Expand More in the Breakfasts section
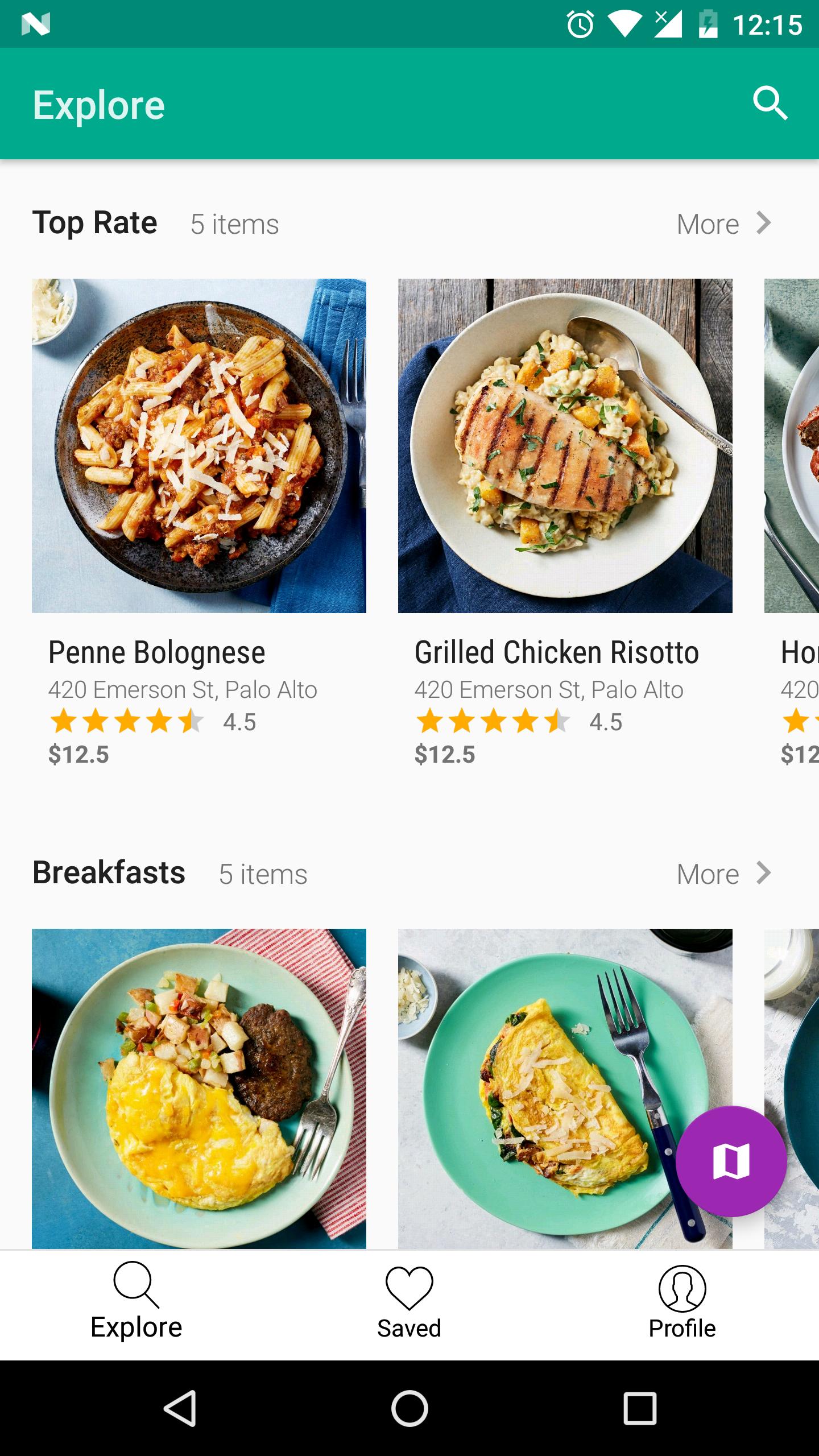819x1456 pixels. pos(722,873)
